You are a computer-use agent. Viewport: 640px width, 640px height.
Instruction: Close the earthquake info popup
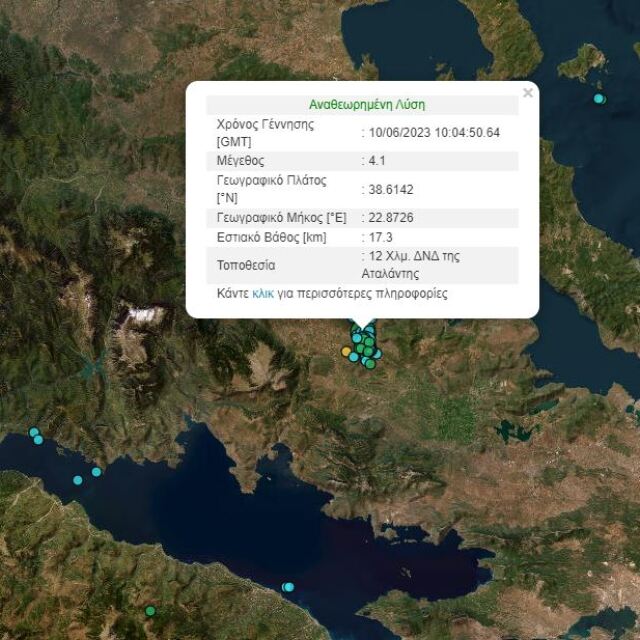(528, 93)
